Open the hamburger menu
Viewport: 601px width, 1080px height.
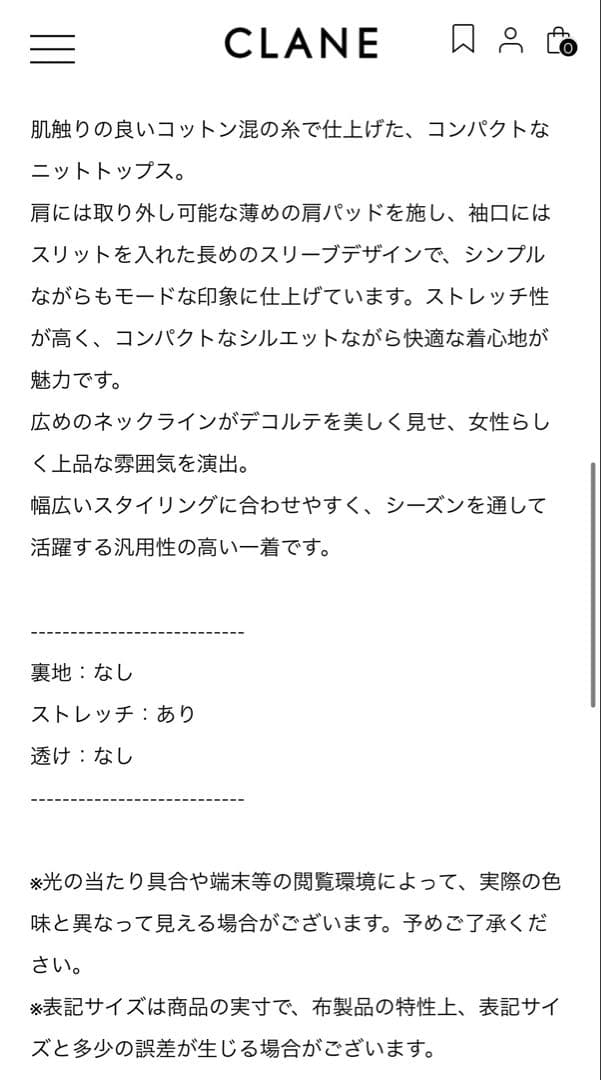click(52, 48)
